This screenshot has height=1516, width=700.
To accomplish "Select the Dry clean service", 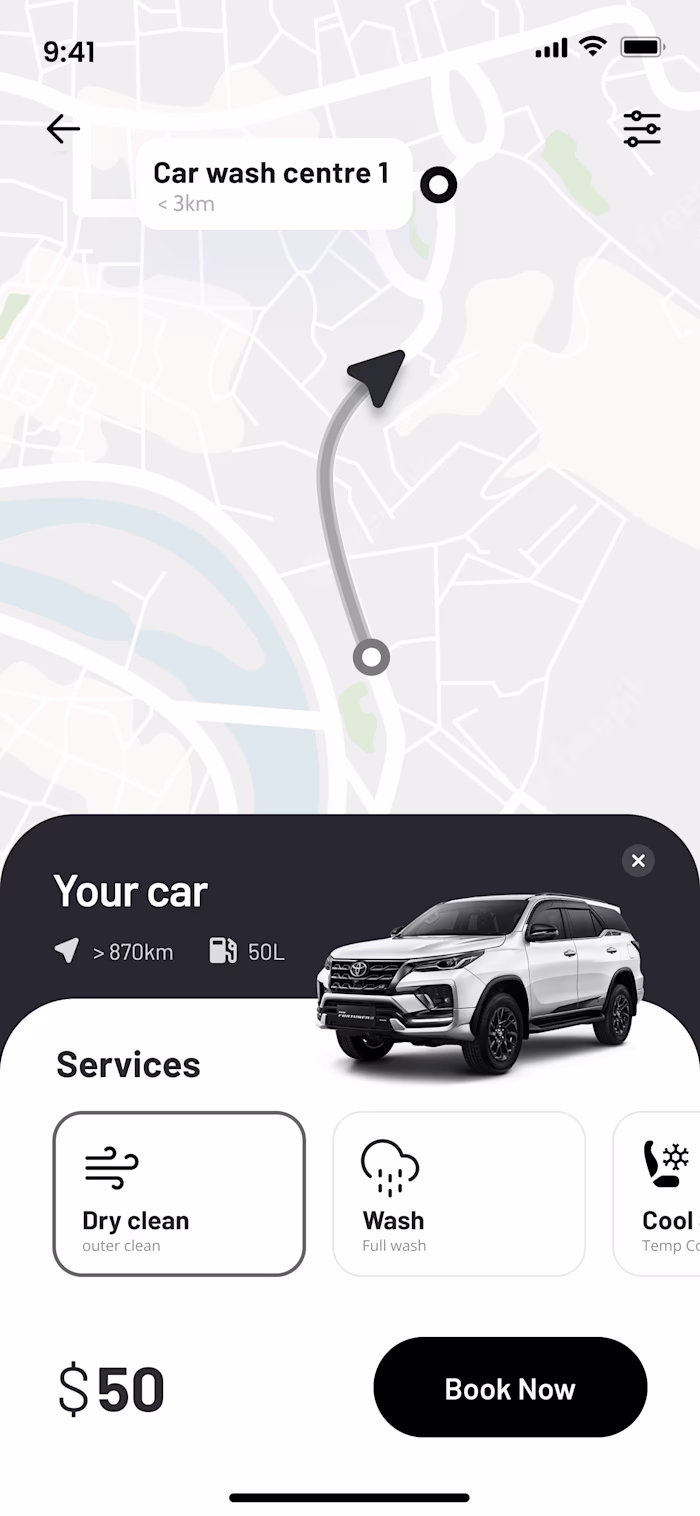I will (178, 1193).
